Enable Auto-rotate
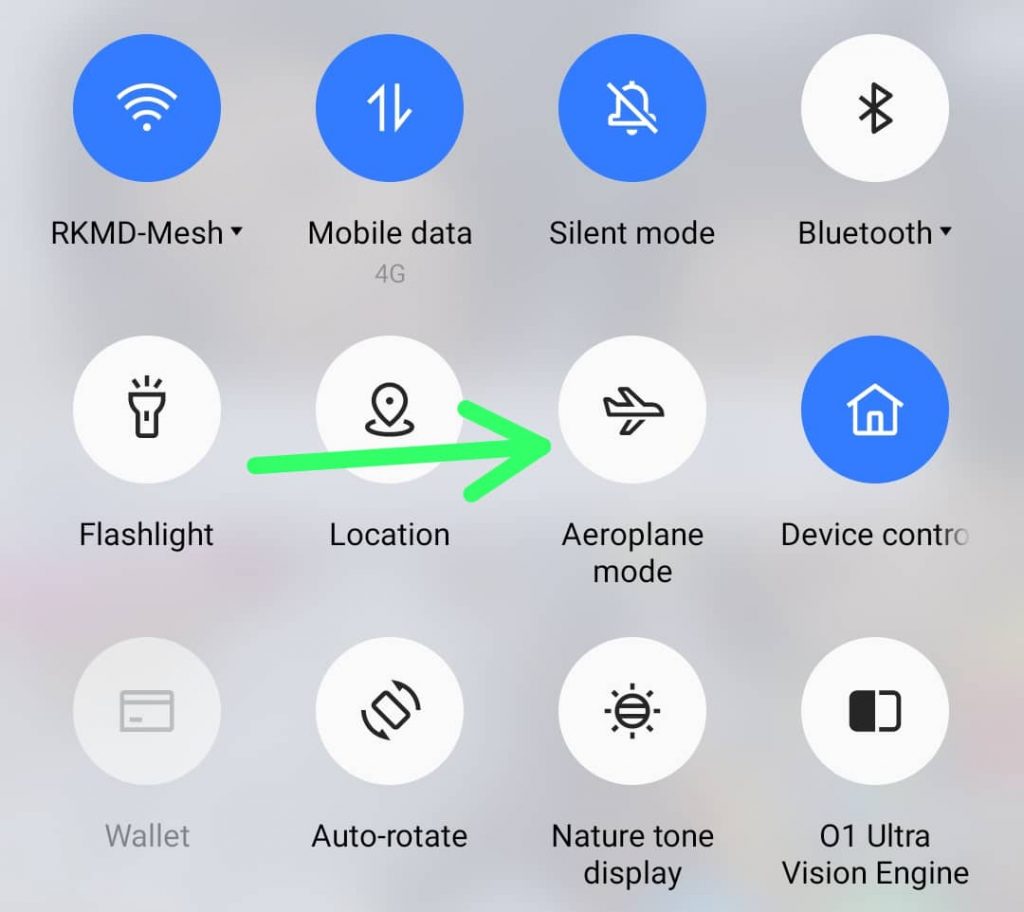Screen dimensions: 1024x912 [x=389, y=711]
